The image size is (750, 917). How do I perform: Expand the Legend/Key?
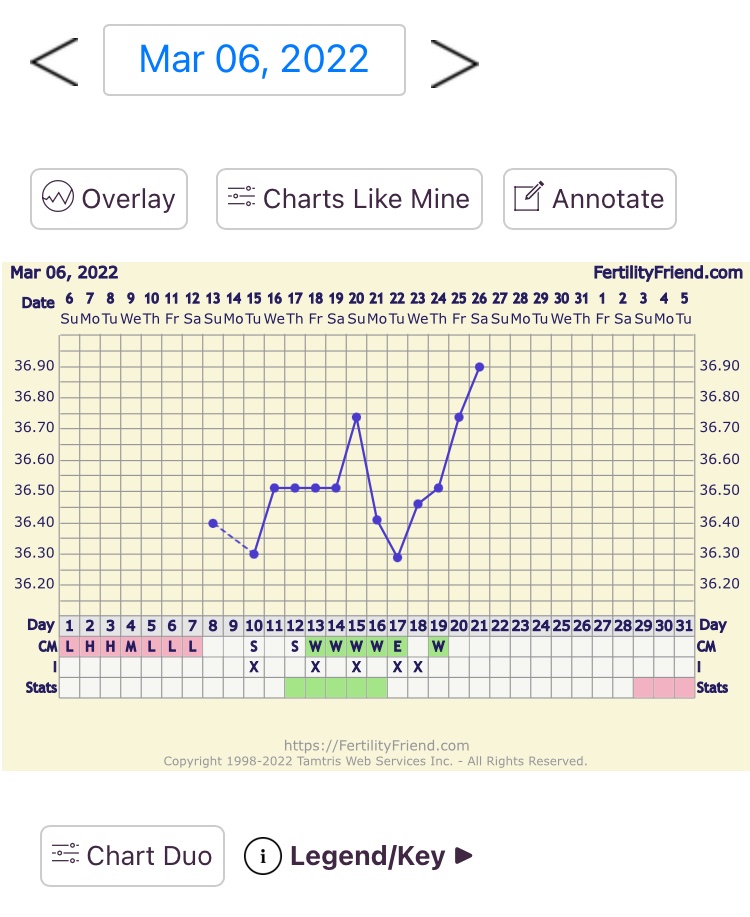pyautogui.click(x=360, y=857)
